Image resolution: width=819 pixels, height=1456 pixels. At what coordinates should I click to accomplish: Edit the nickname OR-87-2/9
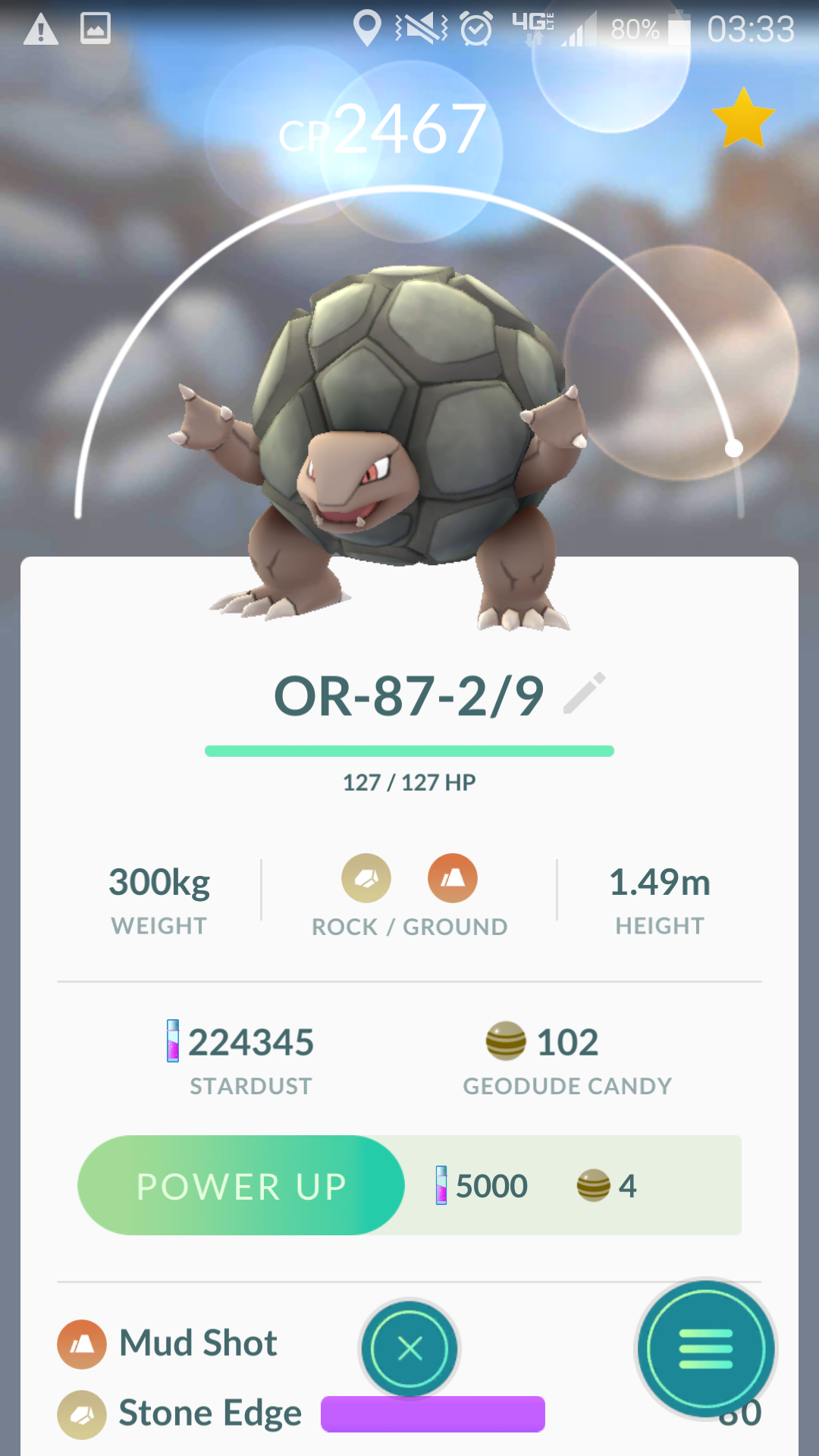[x=585, y=693]
